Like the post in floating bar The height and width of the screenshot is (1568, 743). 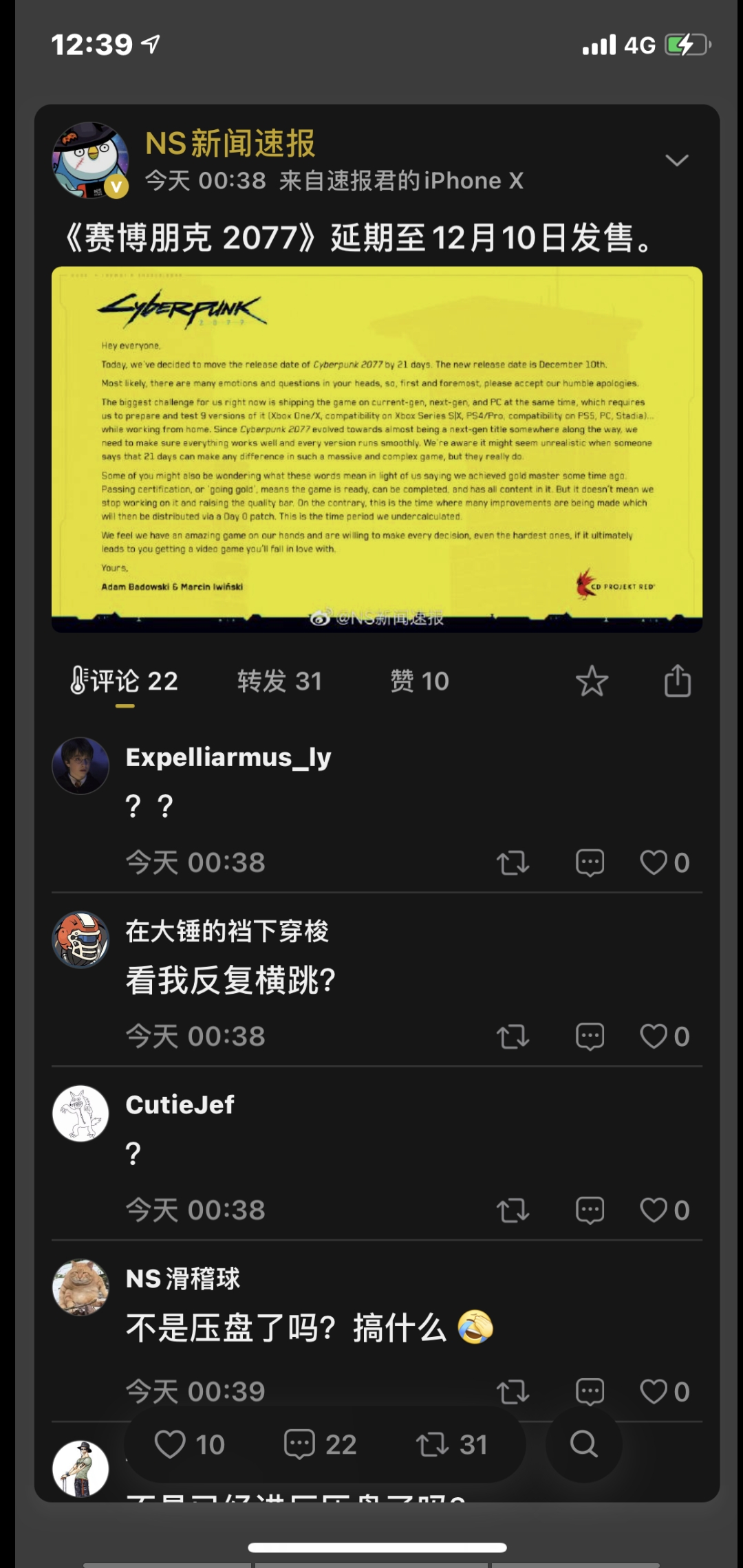(x=189, y=1445)
